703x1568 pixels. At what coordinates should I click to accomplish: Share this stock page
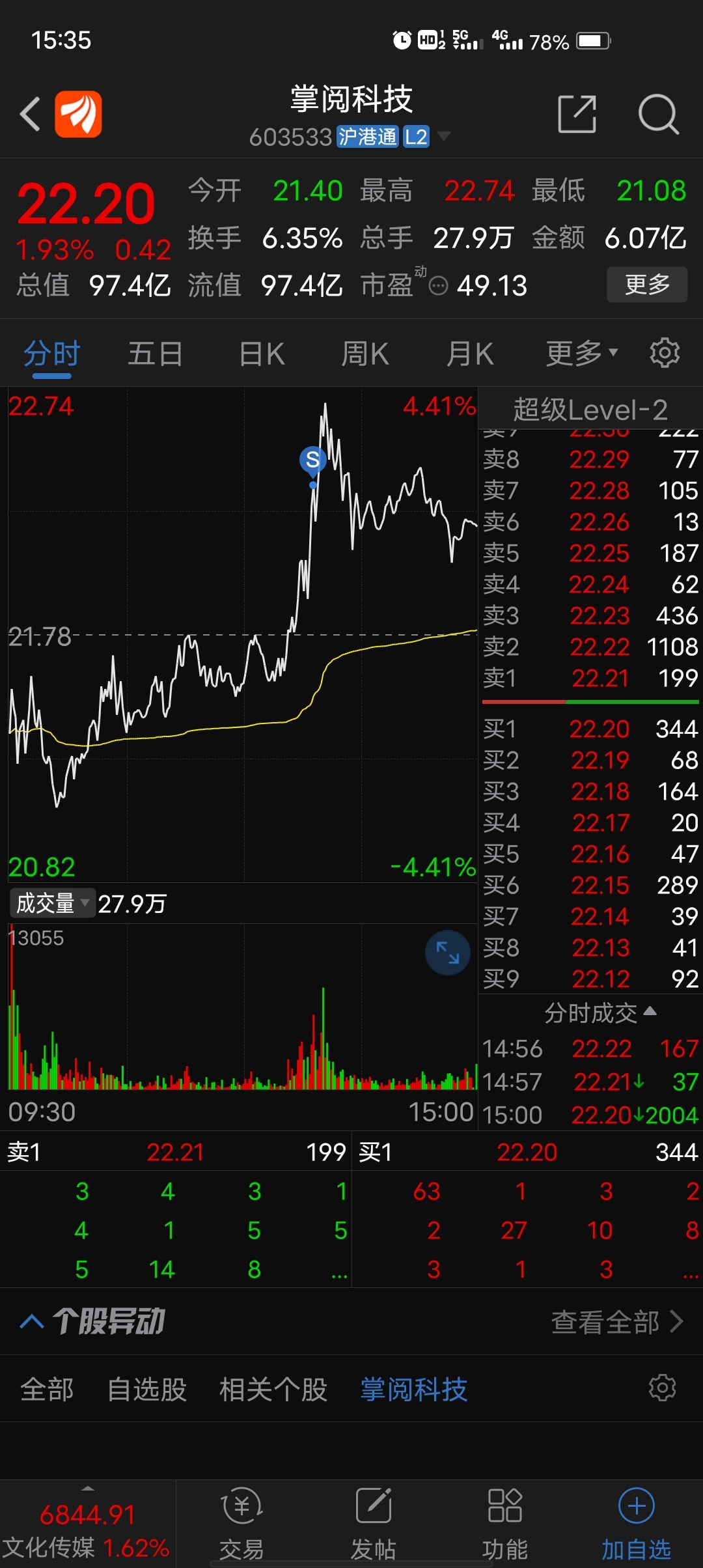(x=577, y=114)
